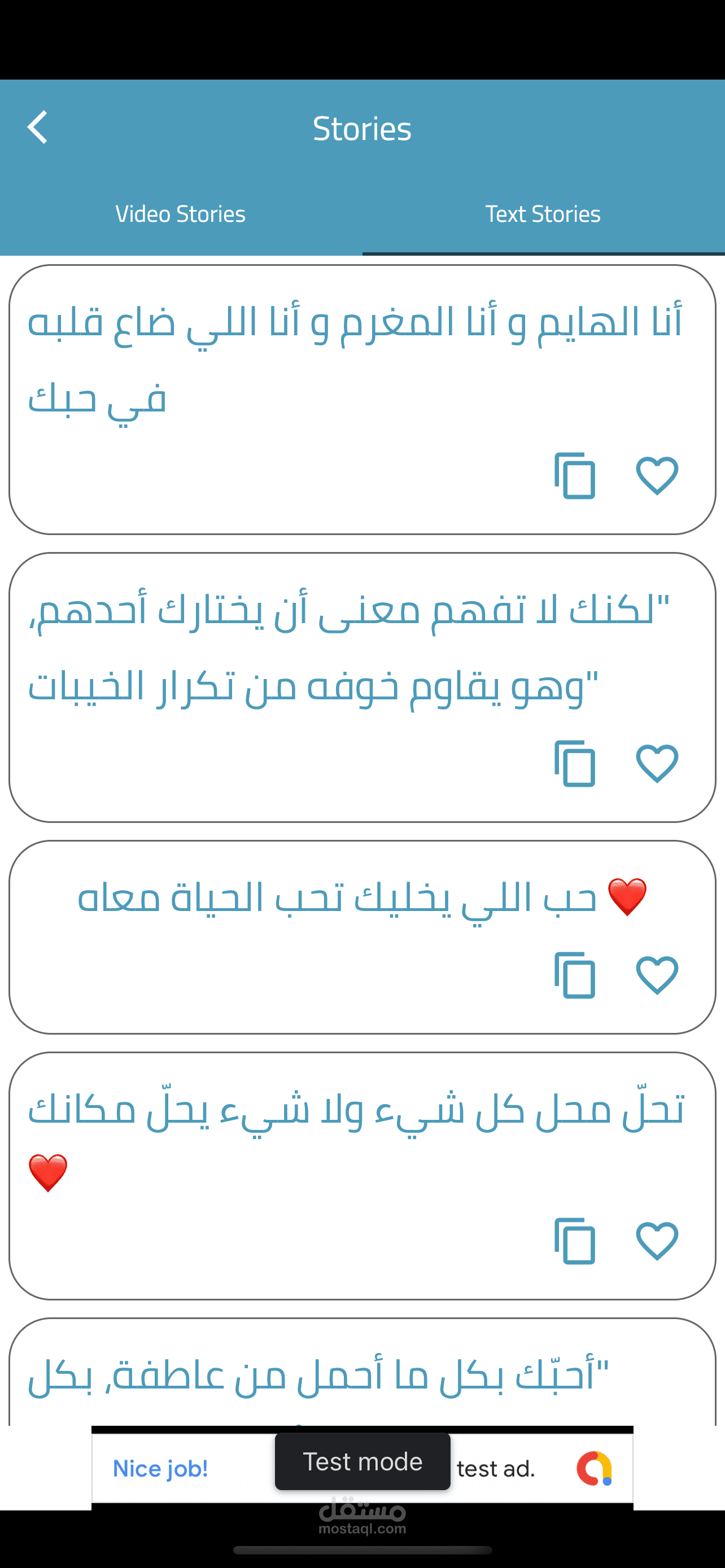Screen dimensions: 725x1568
Task: Copy the story تحلّ محل كل شيء
Action: point(575,1241)
